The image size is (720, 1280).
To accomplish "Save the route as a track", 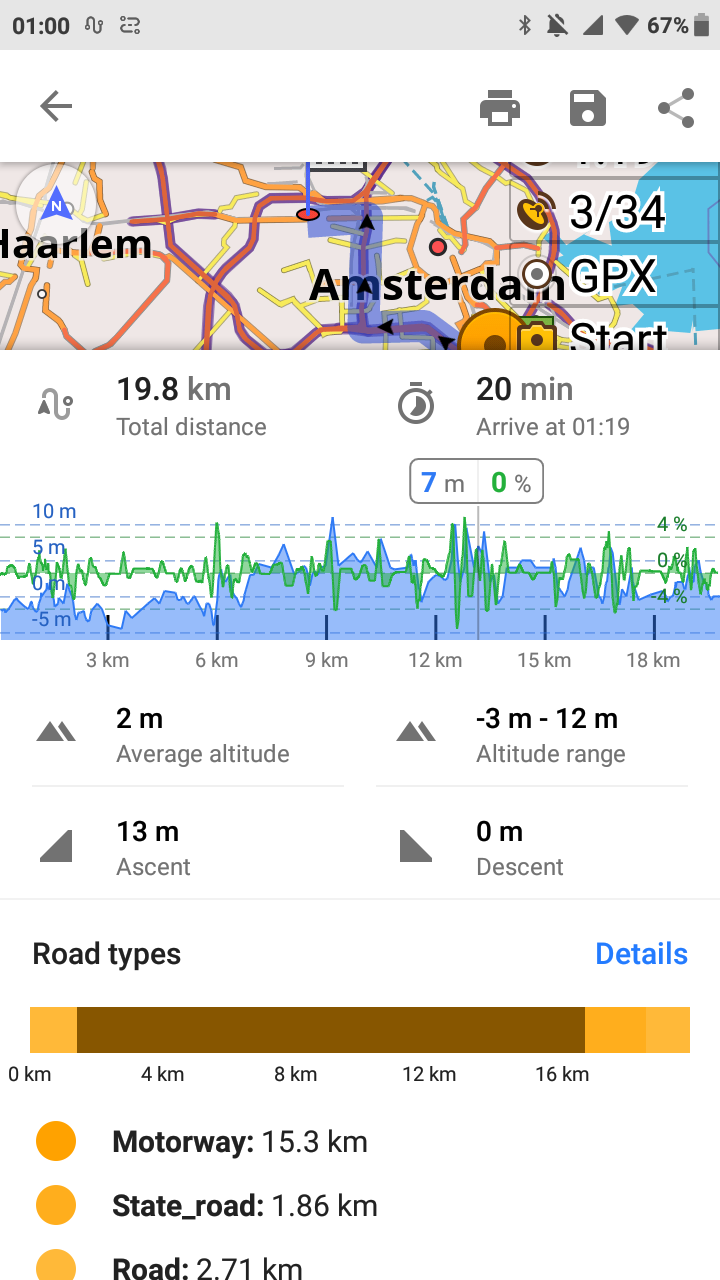I will [588, 107].
